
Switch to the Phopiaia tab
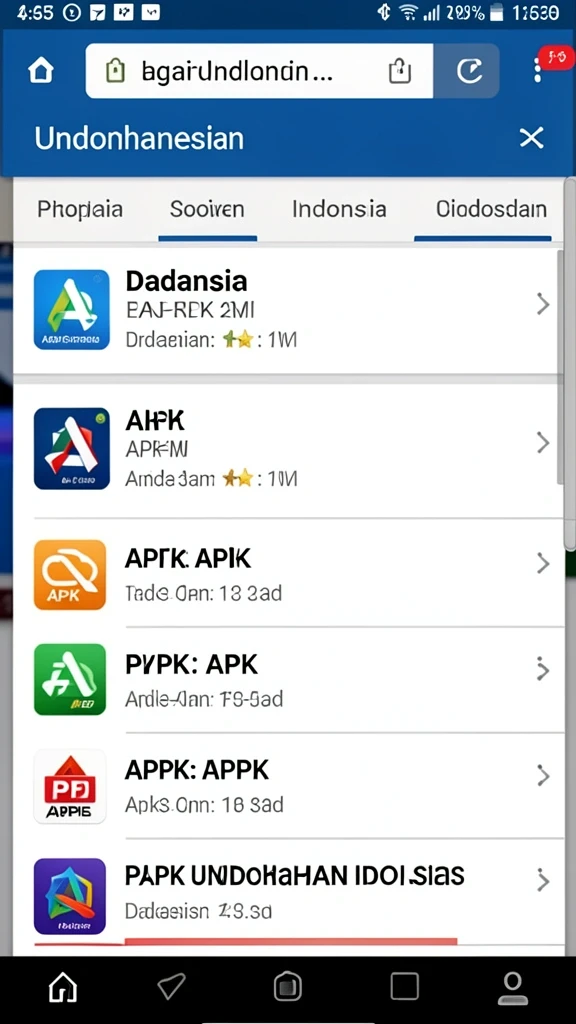(x=80, y=210)
